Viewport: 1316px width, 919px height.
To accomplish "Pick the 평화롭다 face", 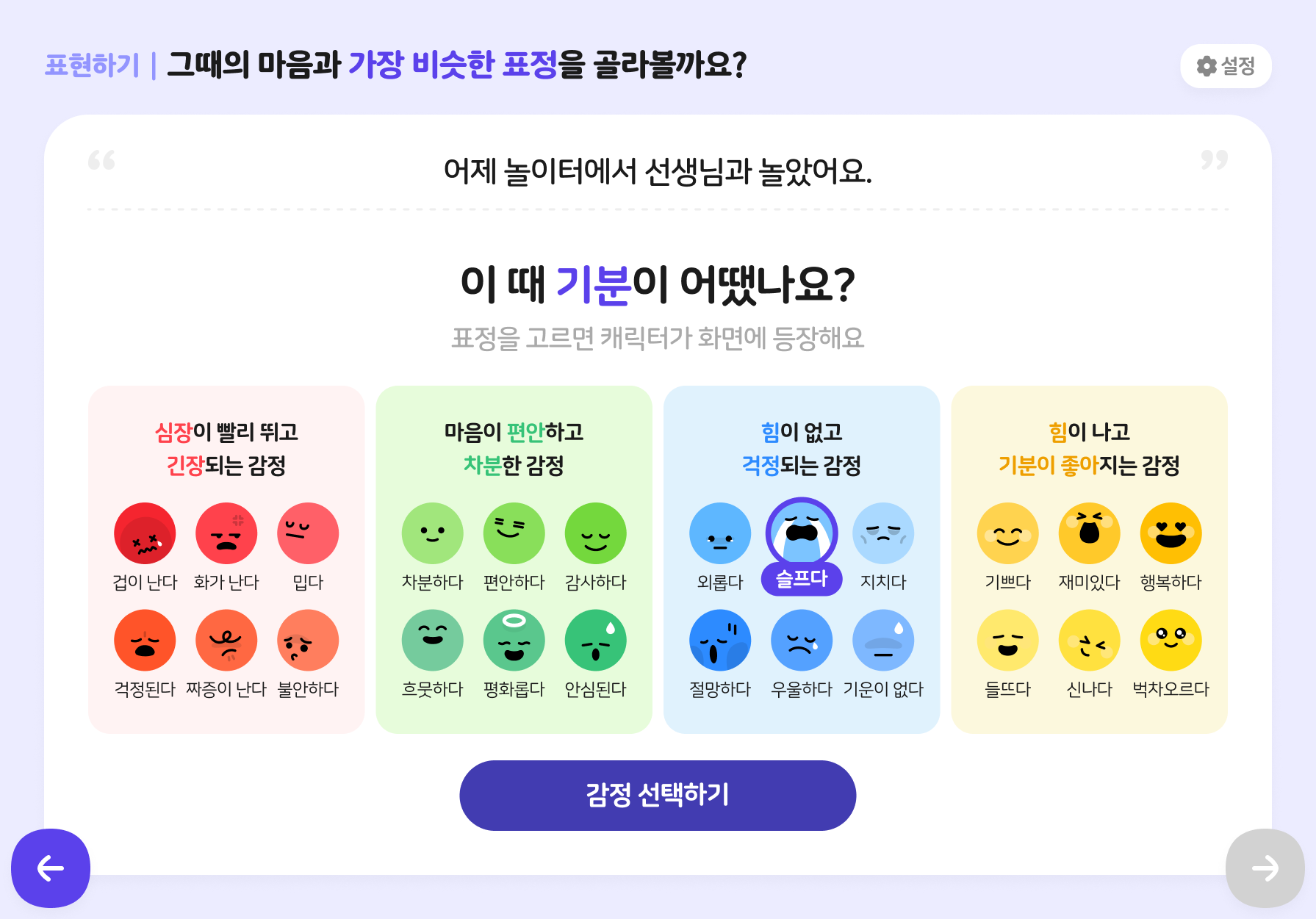I will tap(514, 641).
